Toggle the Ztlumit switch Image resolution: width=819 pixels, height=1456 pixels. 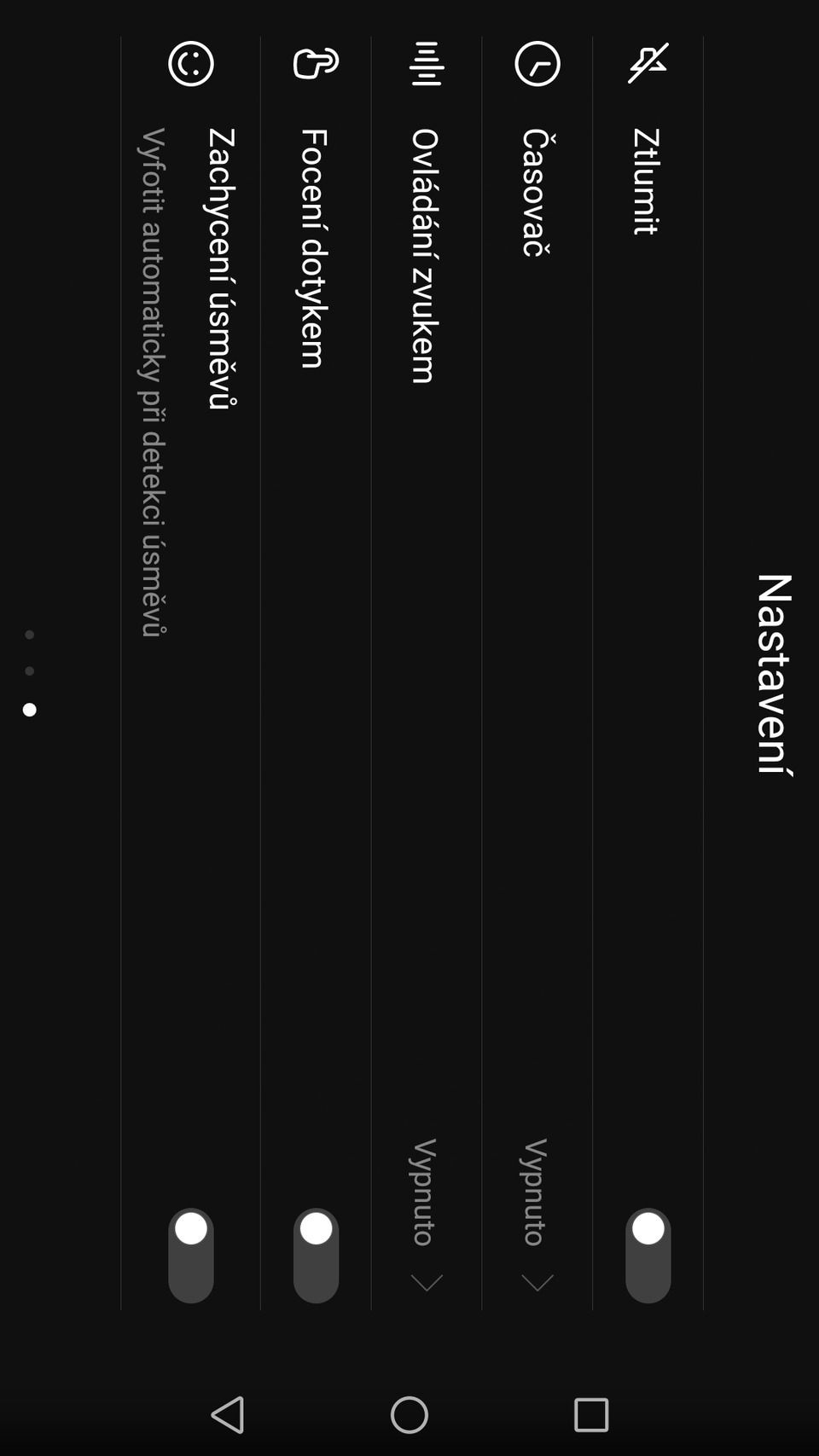[x=648, y=1254]
